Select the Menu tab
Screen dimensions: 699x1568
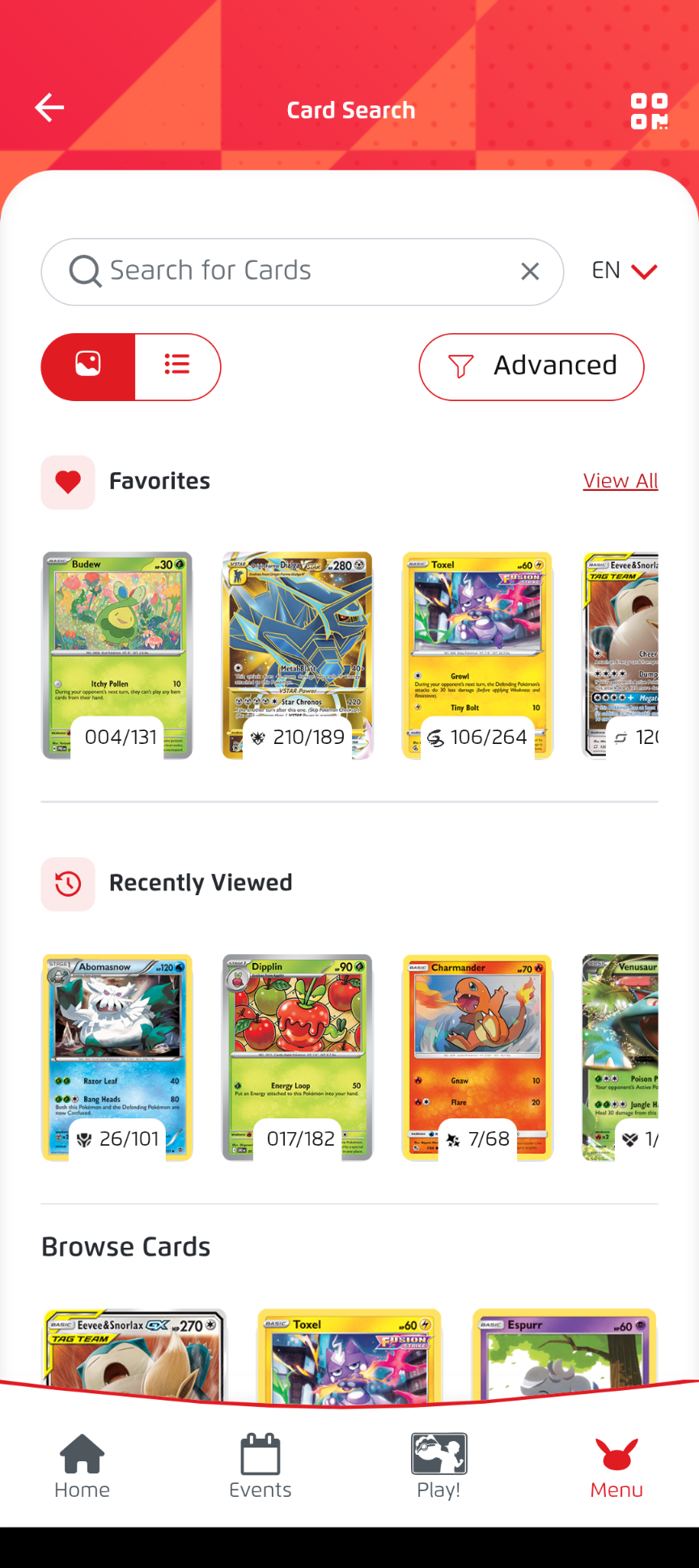pyautogui.click(x=616, y=1467)
